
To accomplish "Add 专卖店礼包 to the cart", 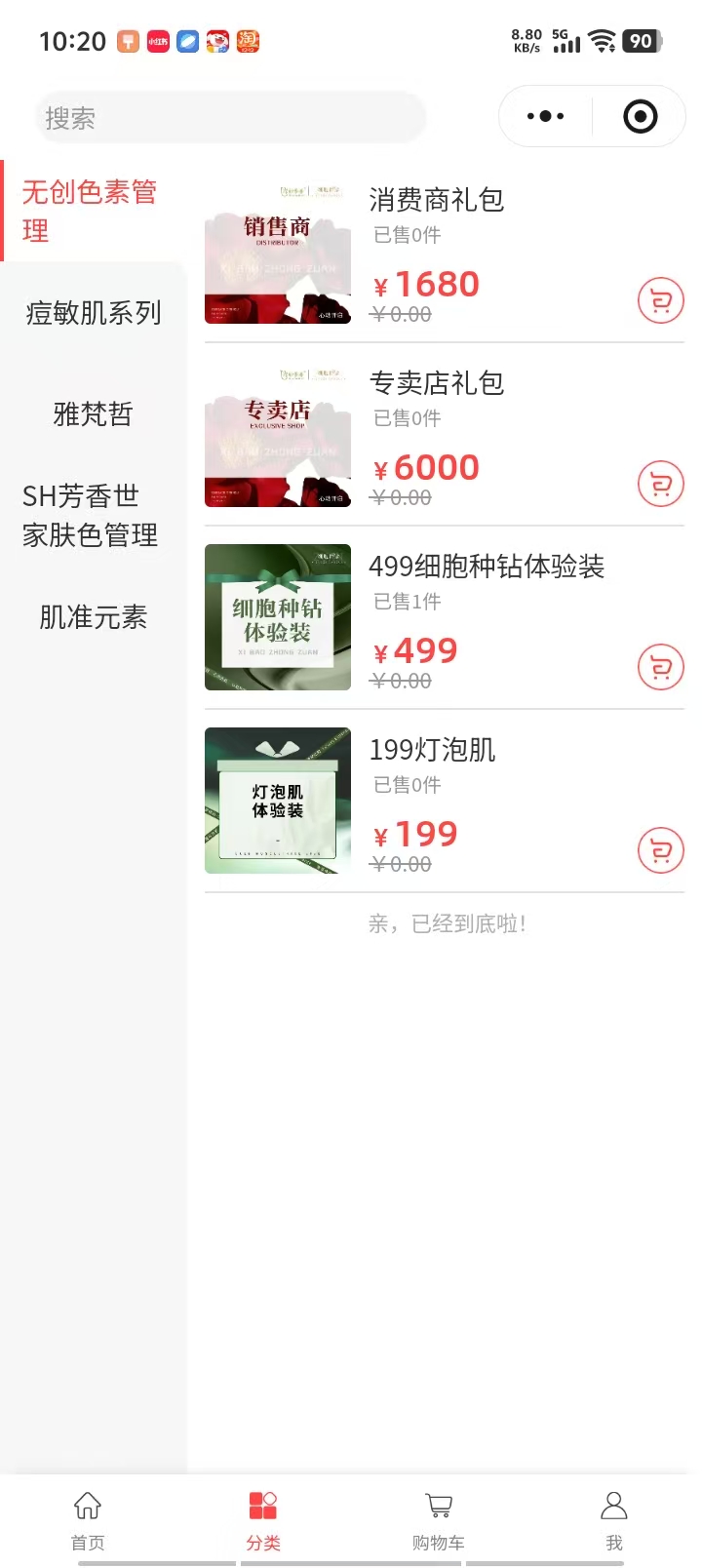I will click(x=661, y=485).
